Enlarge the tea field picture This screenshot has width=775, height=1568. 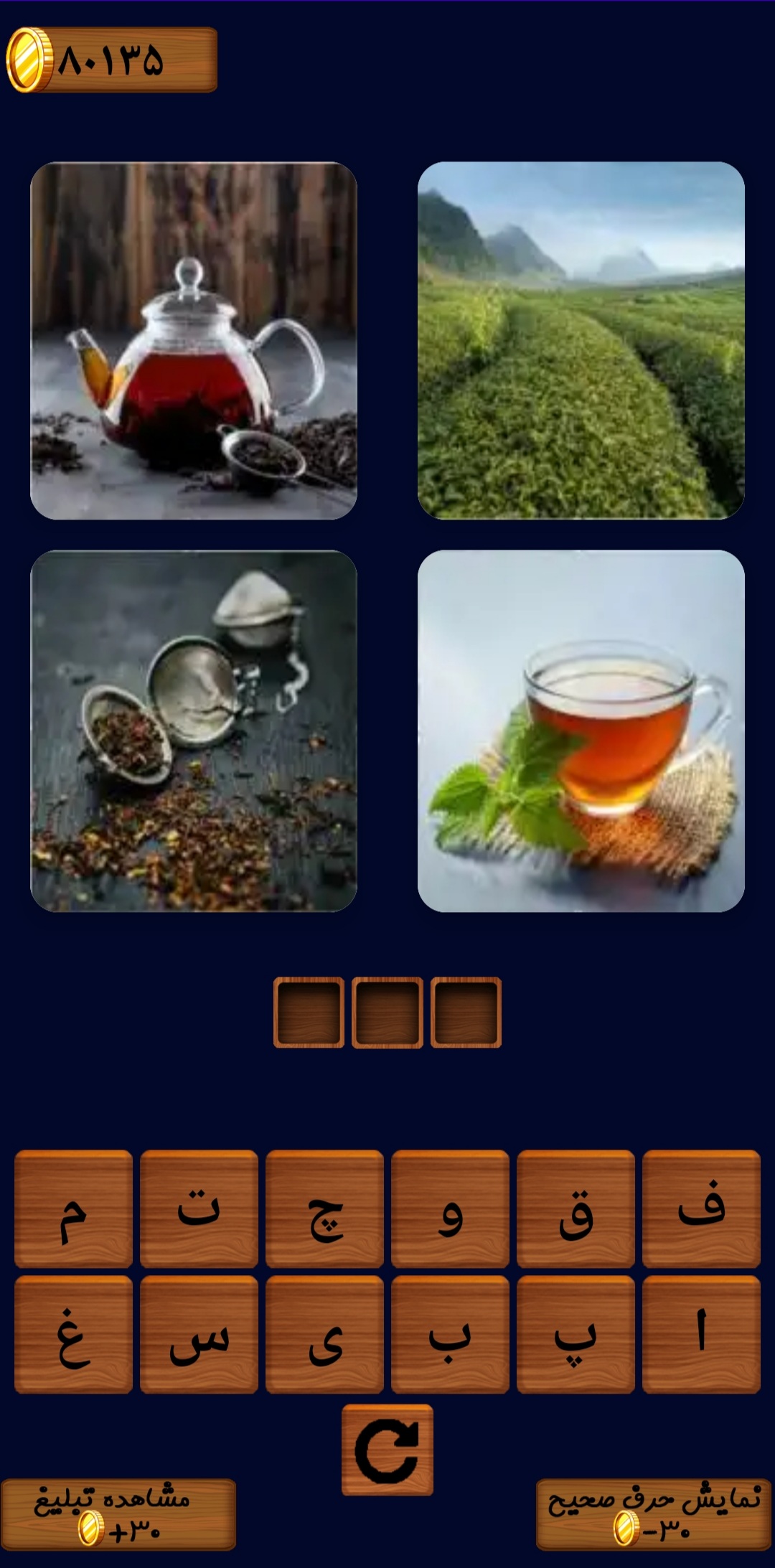coord(581,341)
